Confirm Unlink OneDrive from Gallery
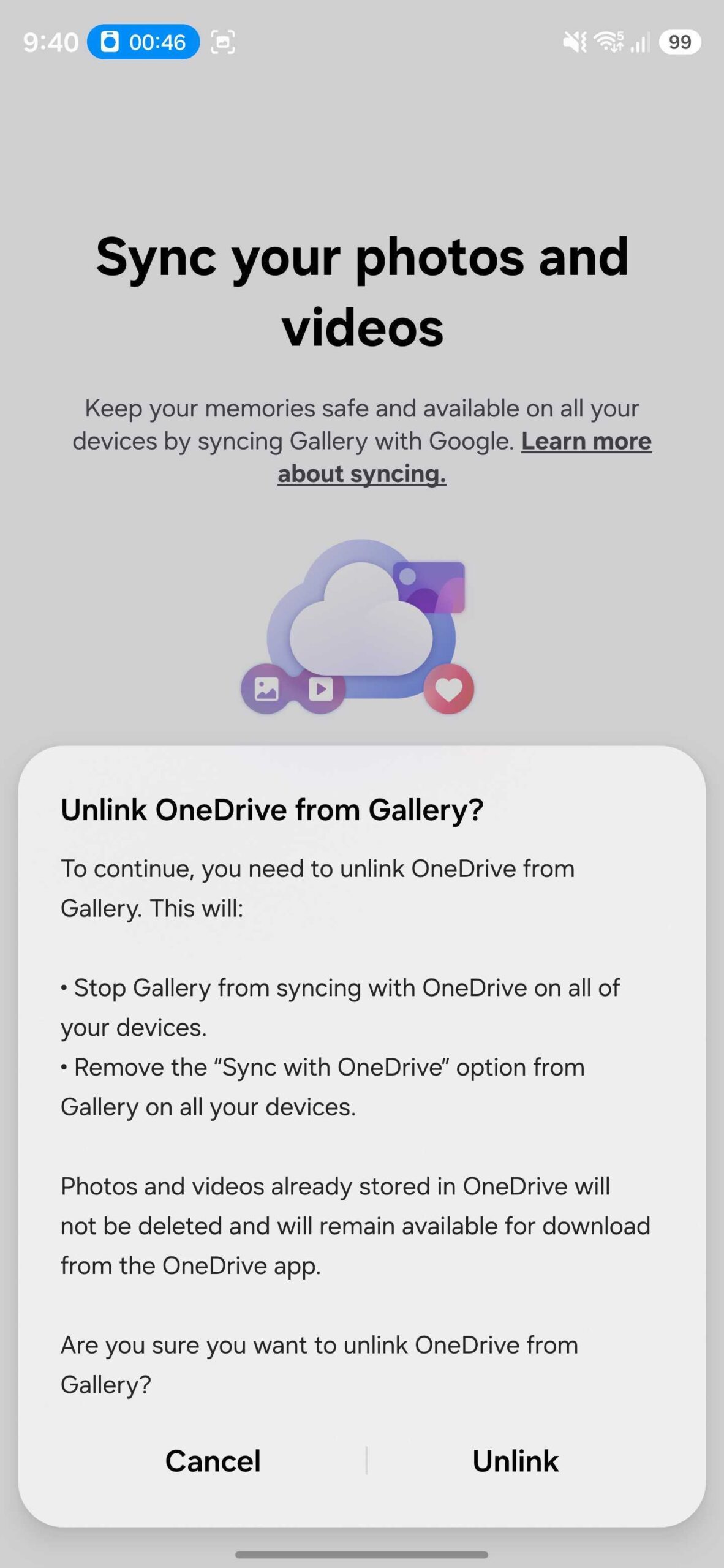 [515, 1461]
